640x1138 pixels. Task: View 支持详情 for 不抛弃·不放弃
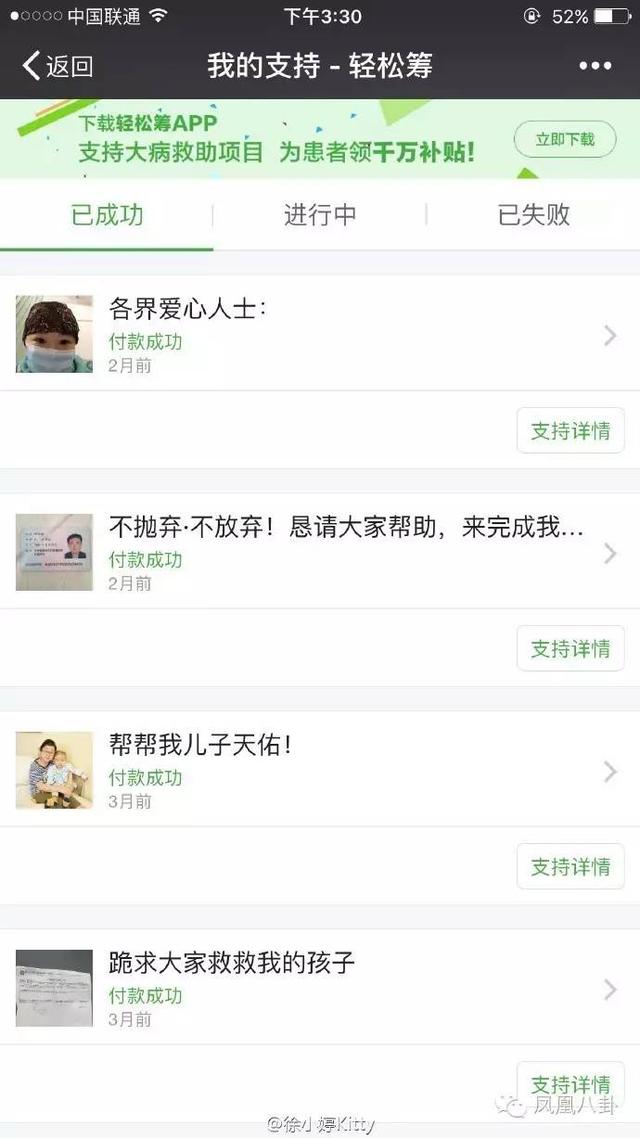pos(570,649)
